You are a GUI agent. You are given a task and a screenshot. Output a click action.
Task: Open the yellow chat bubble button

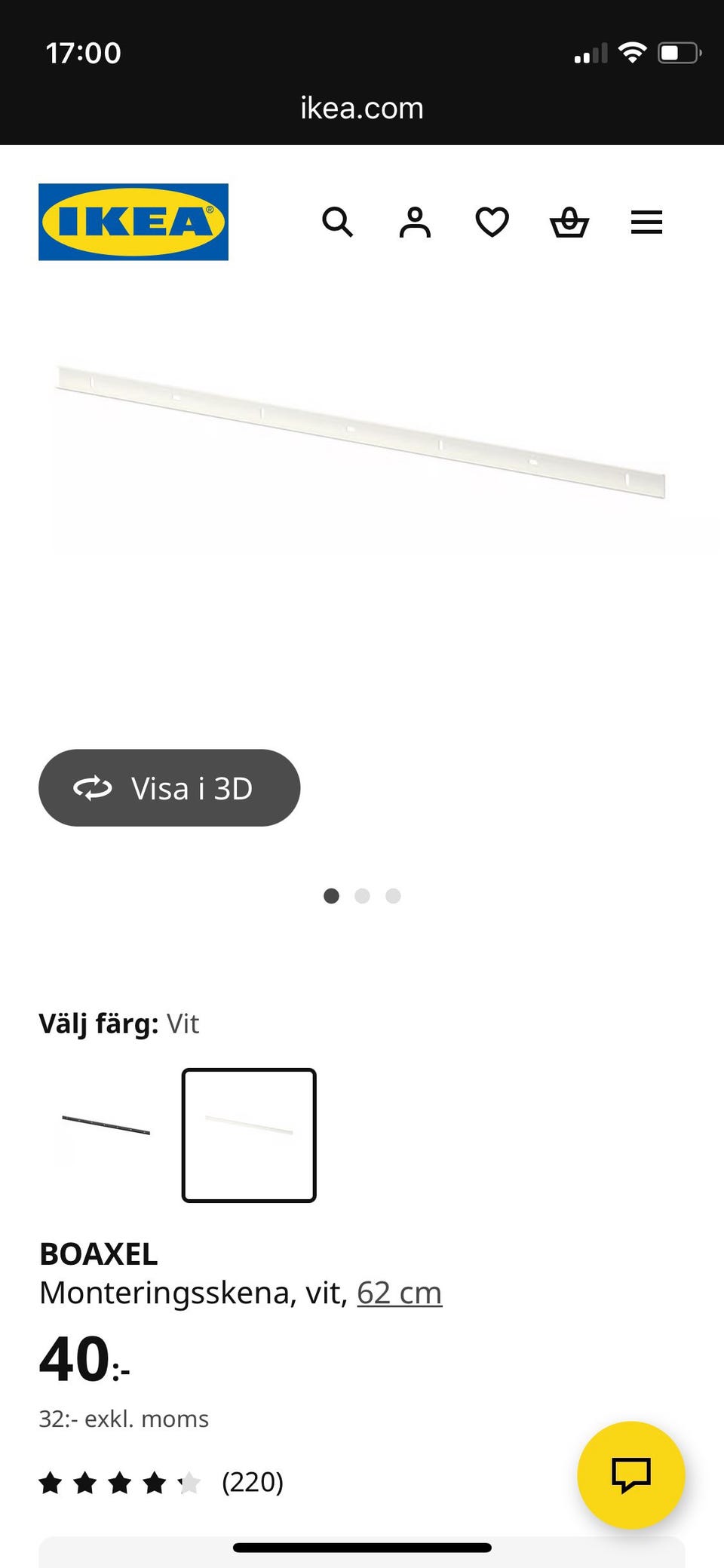630,1474
